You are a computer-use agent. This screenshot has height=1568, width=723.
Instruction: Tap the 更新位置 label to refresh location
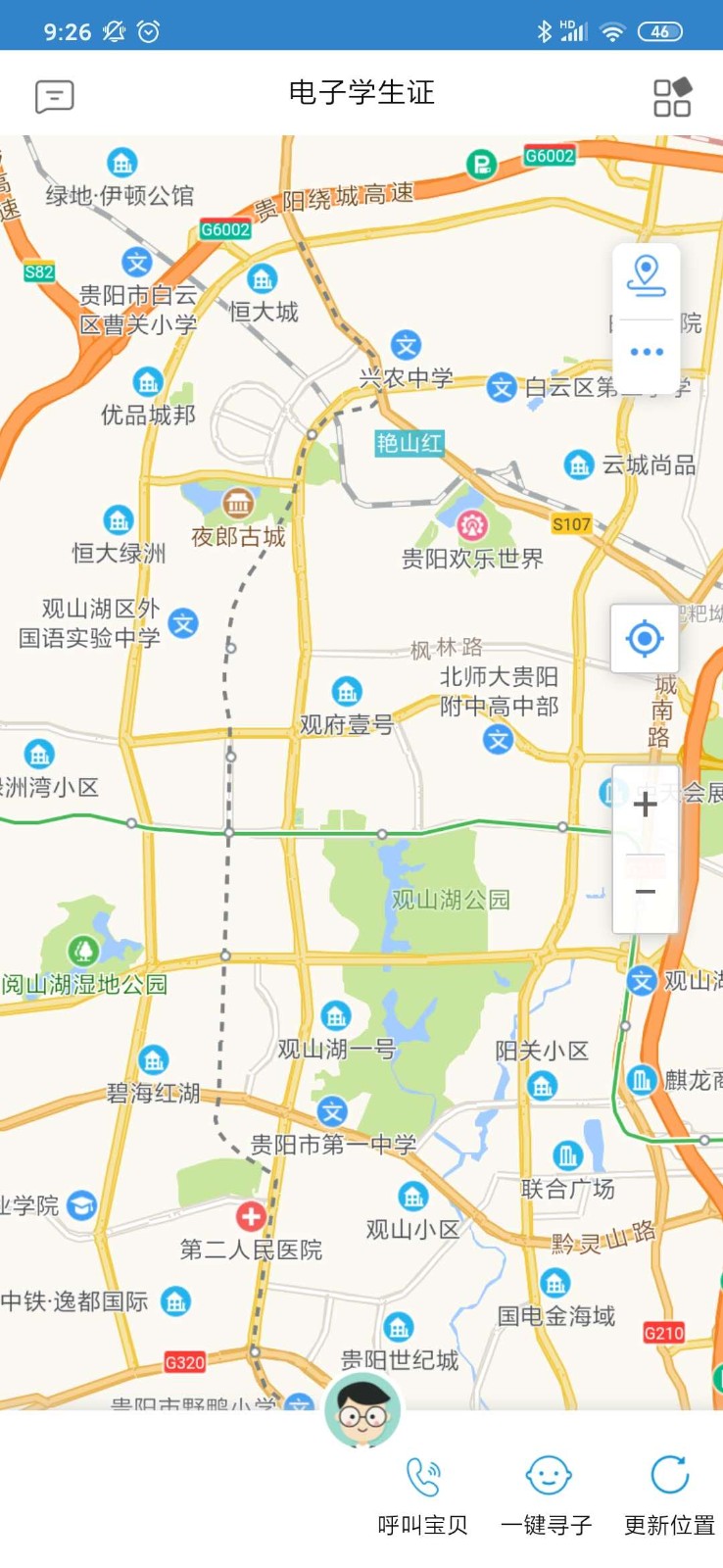pyautogui.click(x=668, y=1526)
